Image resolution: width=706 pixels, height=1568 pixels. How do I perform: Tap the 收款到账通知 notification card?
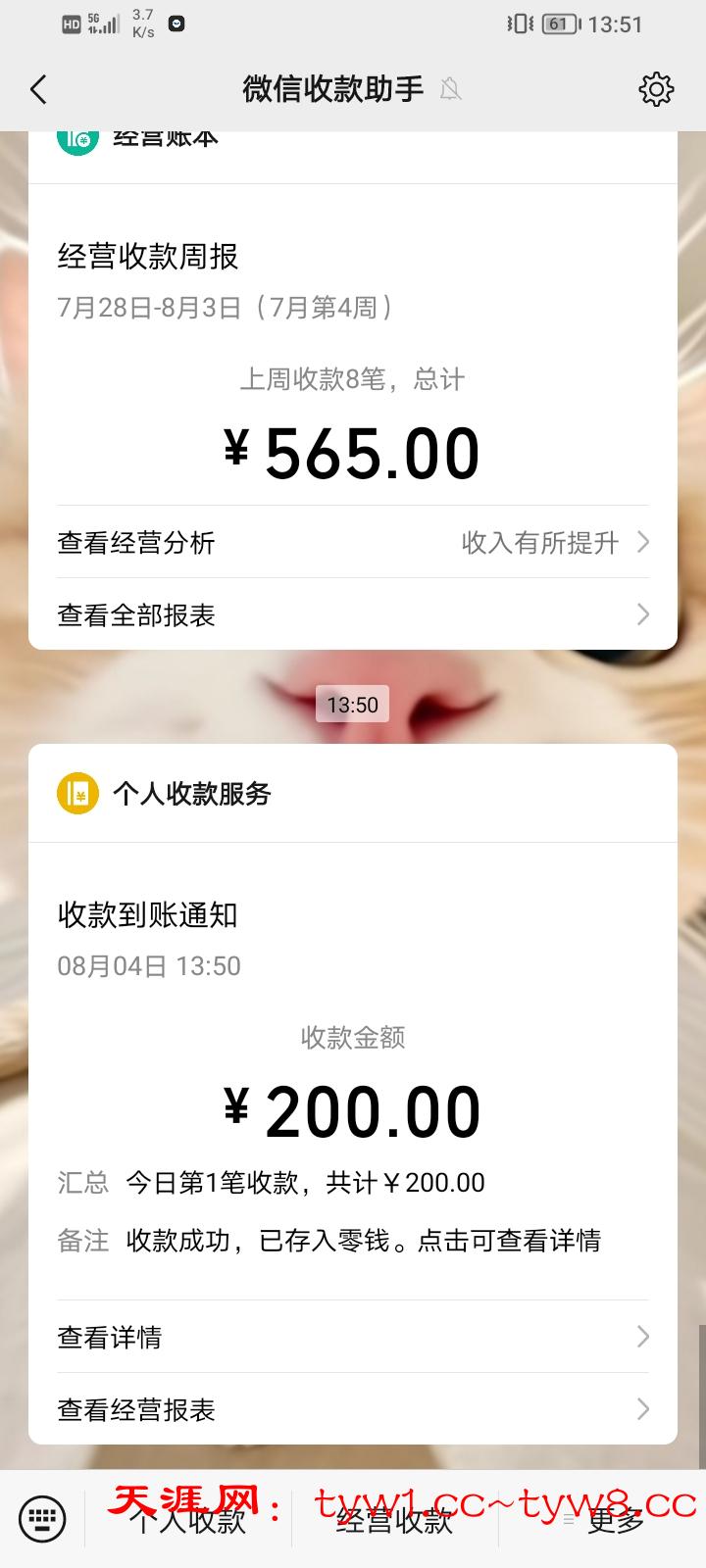tap(149, 915)
